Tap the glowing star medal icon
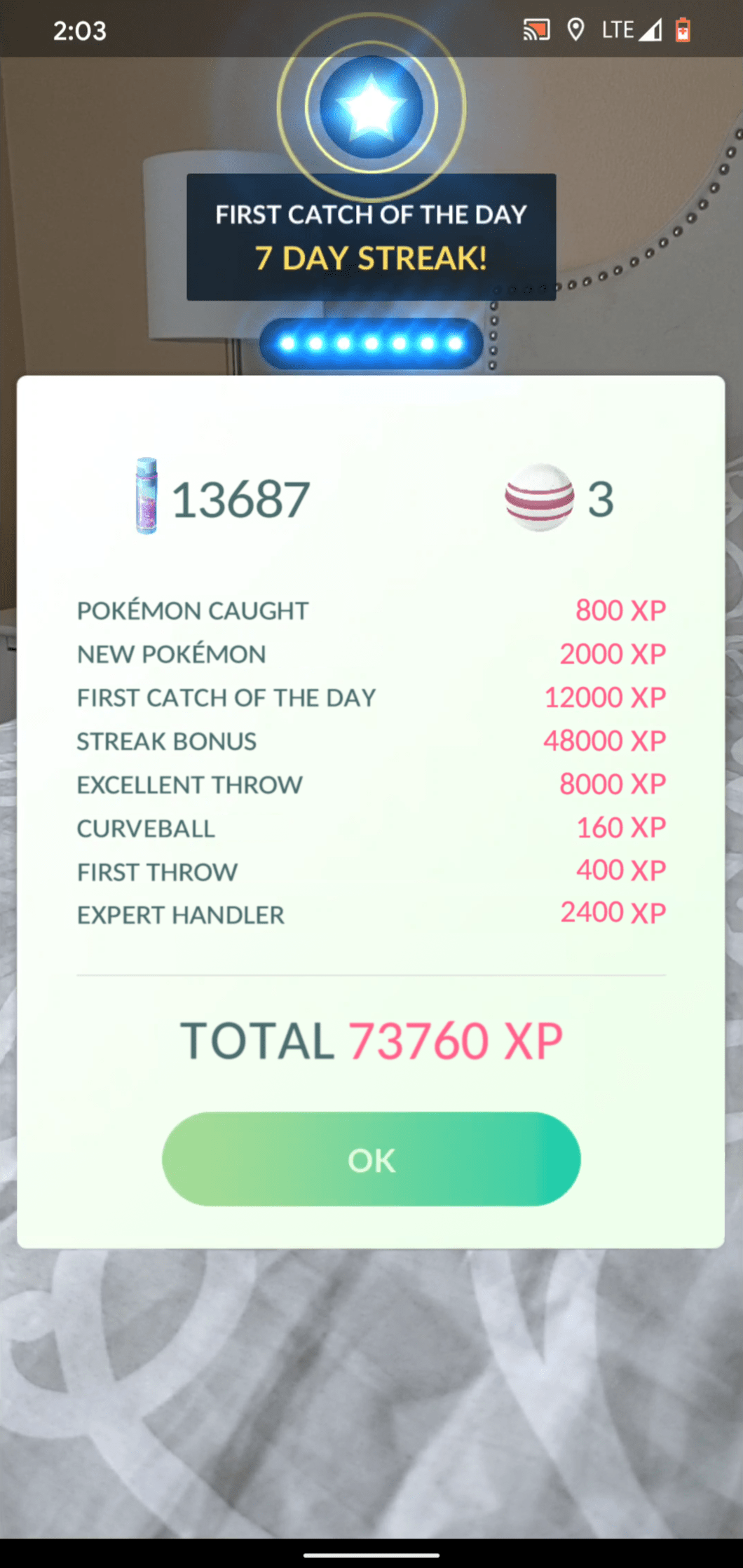The height and width of the screenshot is (1568, 743). tap(370, 105)
